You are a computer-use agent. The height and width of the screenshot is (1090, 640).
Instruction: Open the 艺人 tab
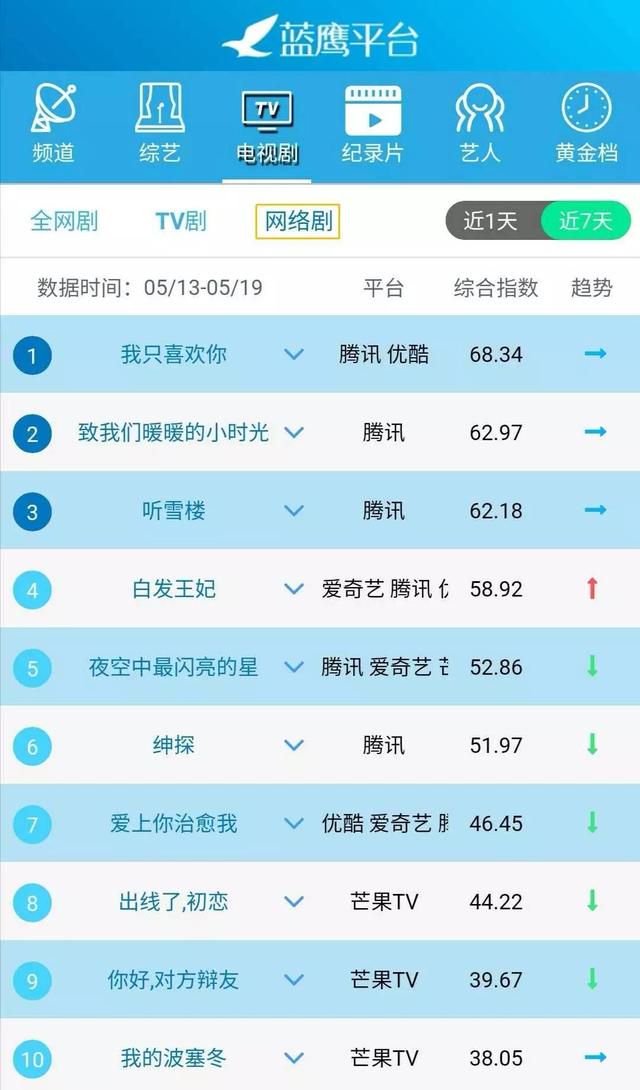(x=479, y=124)
